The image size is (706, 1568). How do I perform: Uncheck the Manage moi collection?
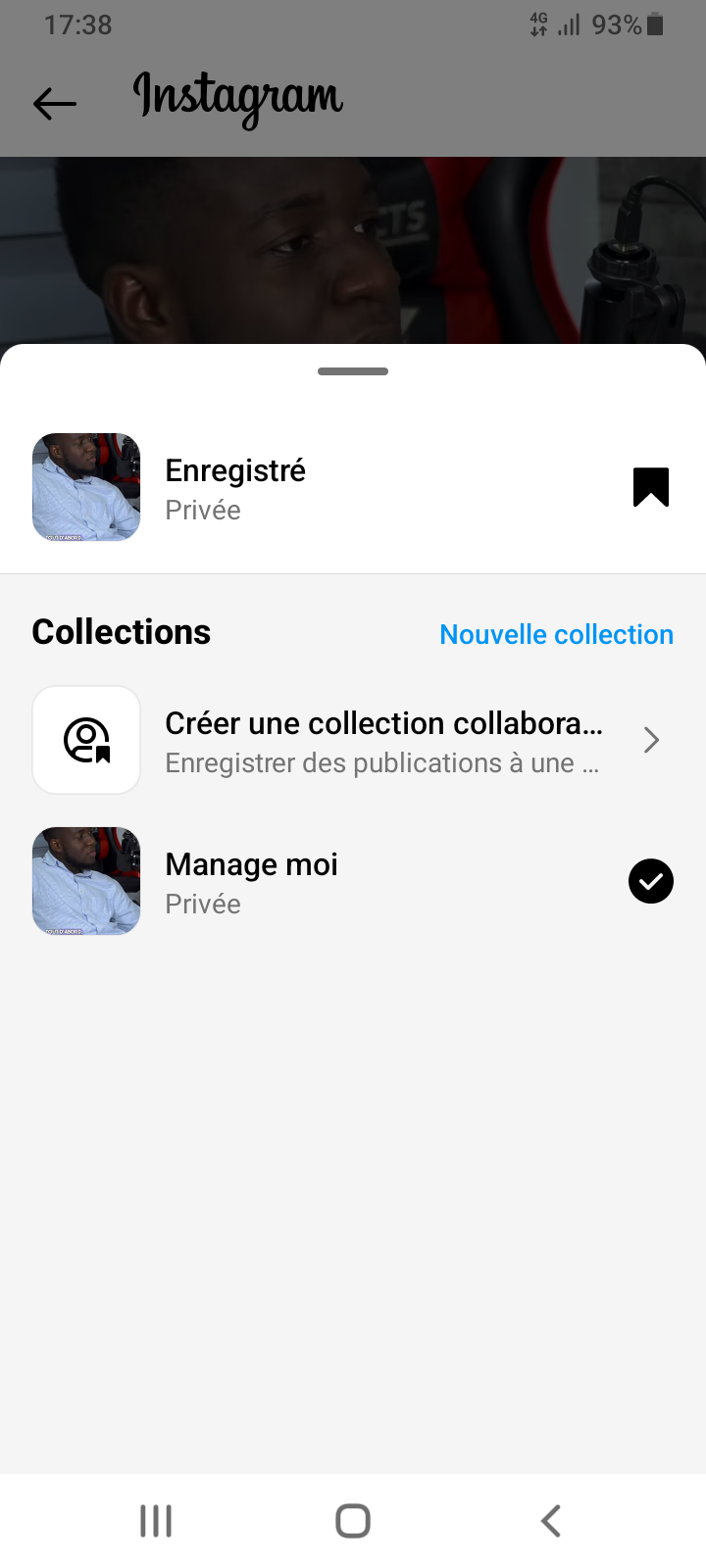[x=650, y=881]
